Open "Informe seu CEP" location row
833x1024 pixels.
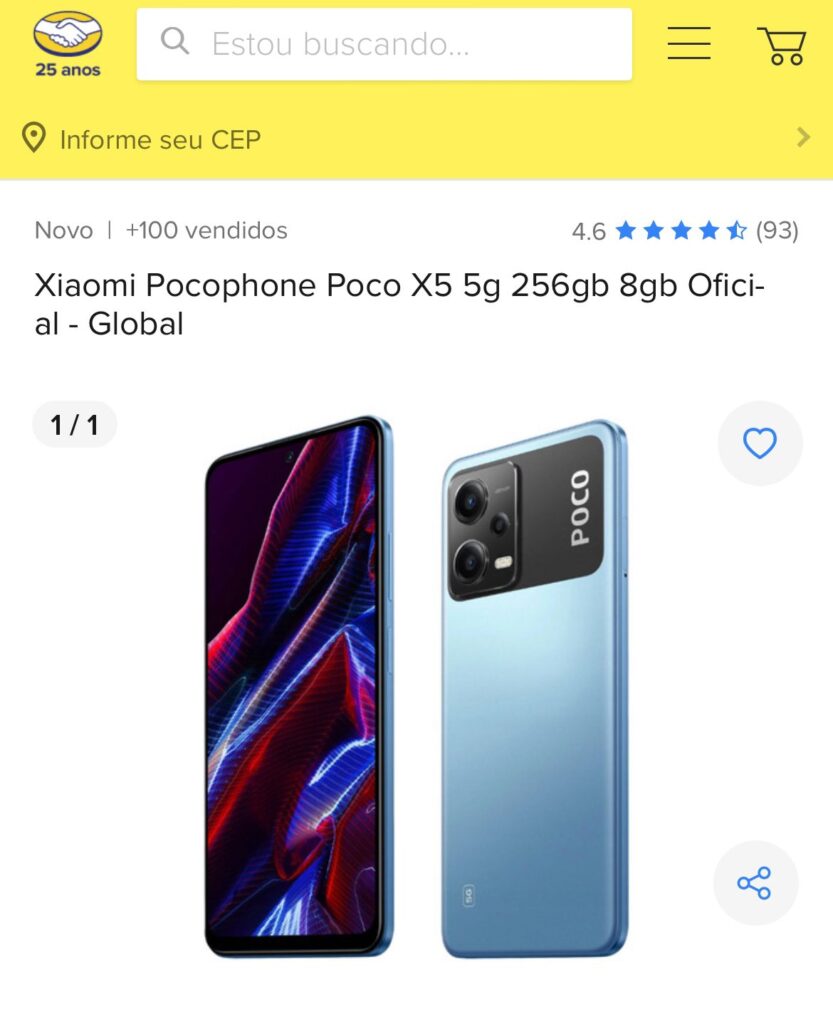[416, 139]
